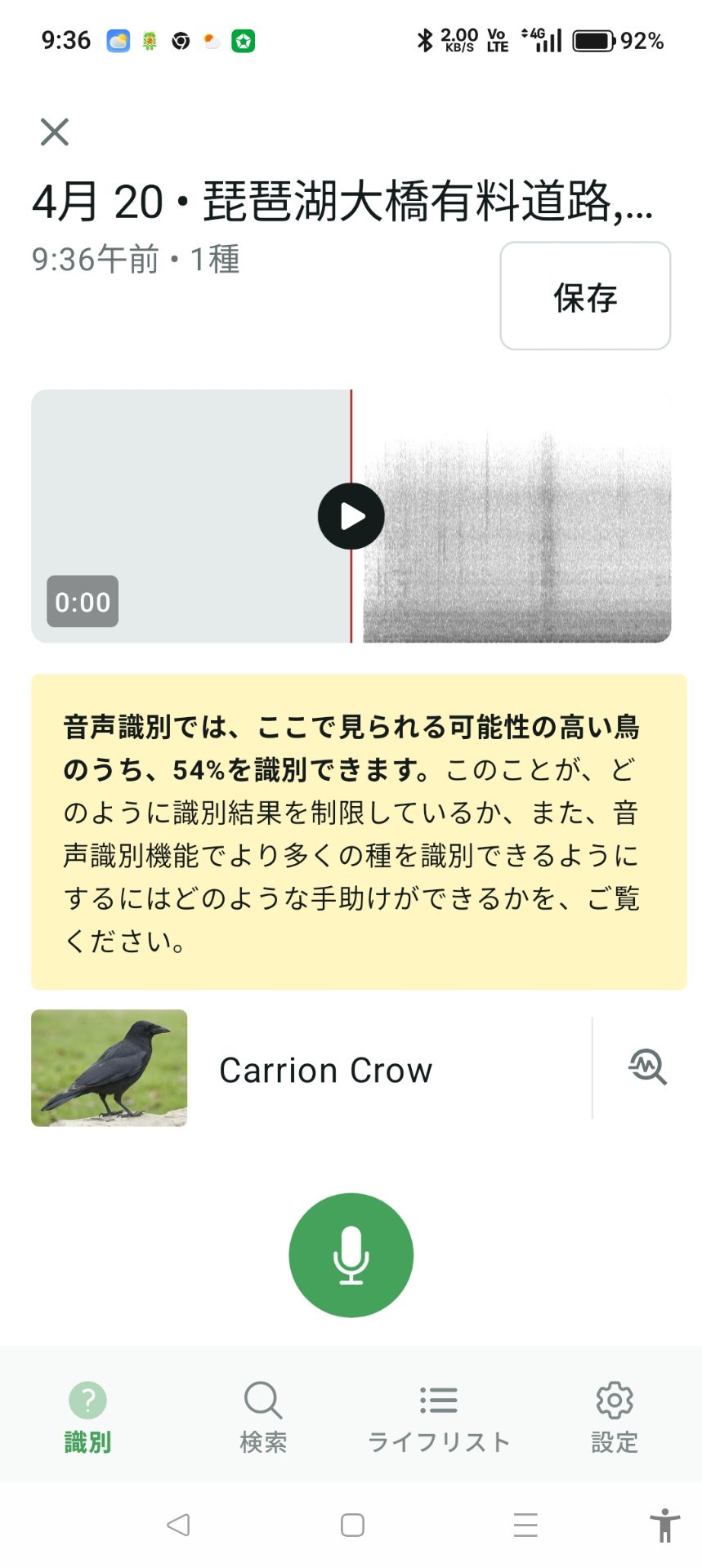
Task: Find Carrion Crow in the spectrogram
Action: [x=647, y=1067]
